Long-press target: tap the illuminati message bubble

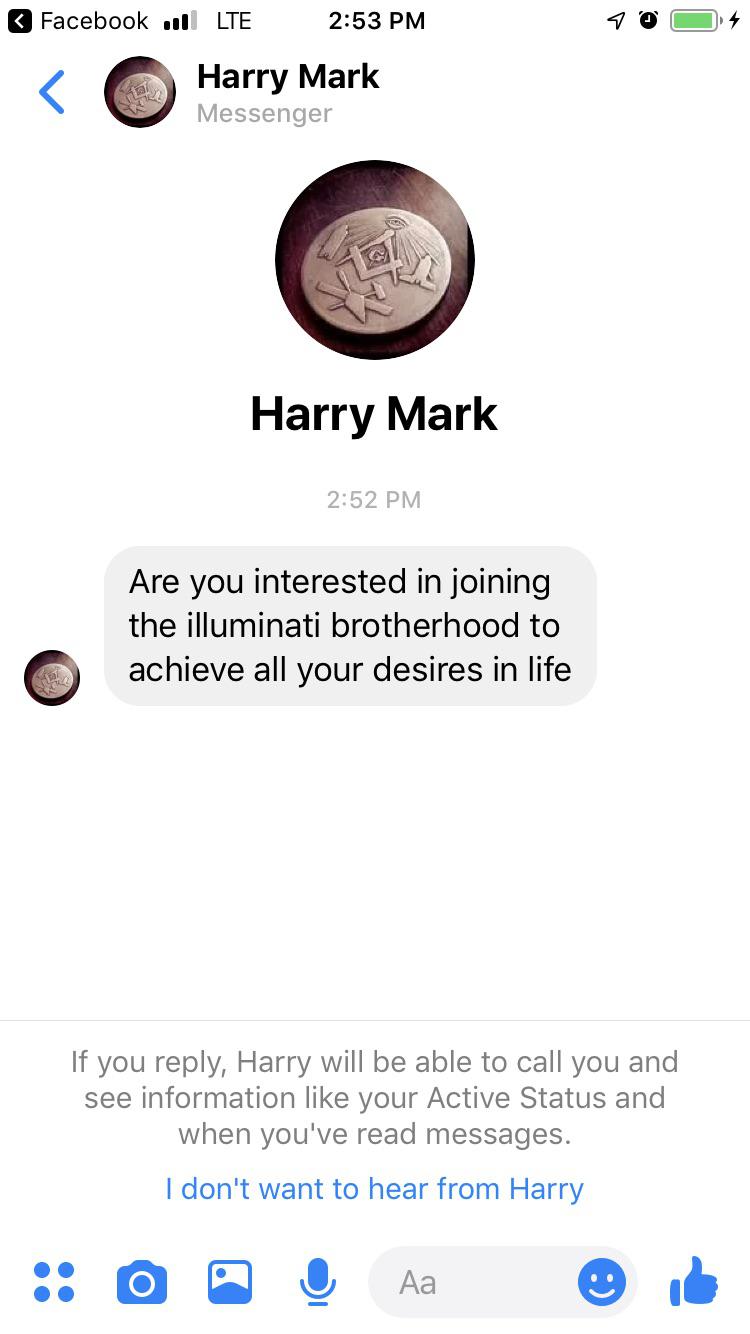(x=349, y=625)
